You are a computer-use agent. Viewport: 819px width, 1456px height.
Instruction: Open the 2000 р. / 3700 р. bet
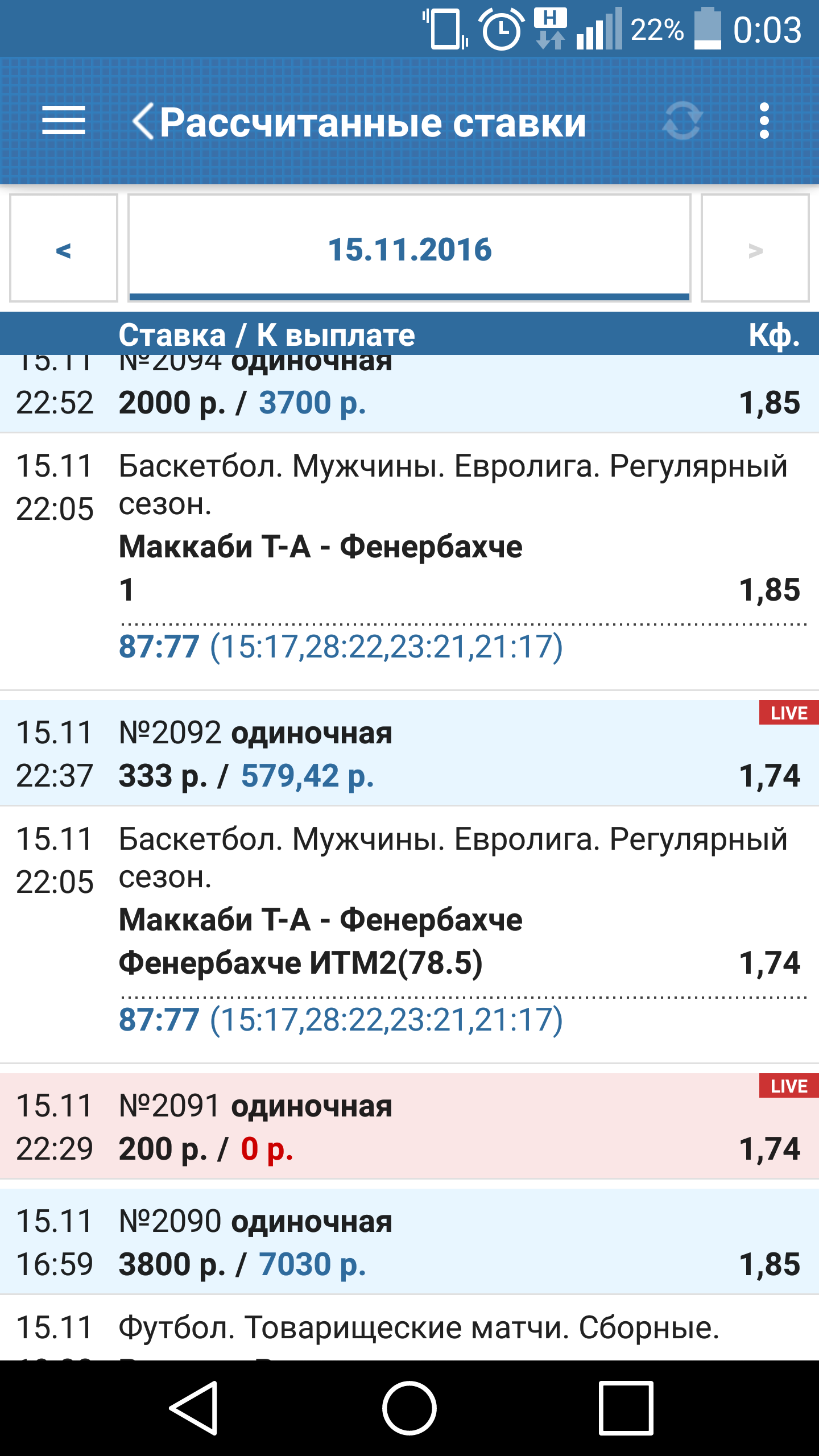(x=409, y=394)
